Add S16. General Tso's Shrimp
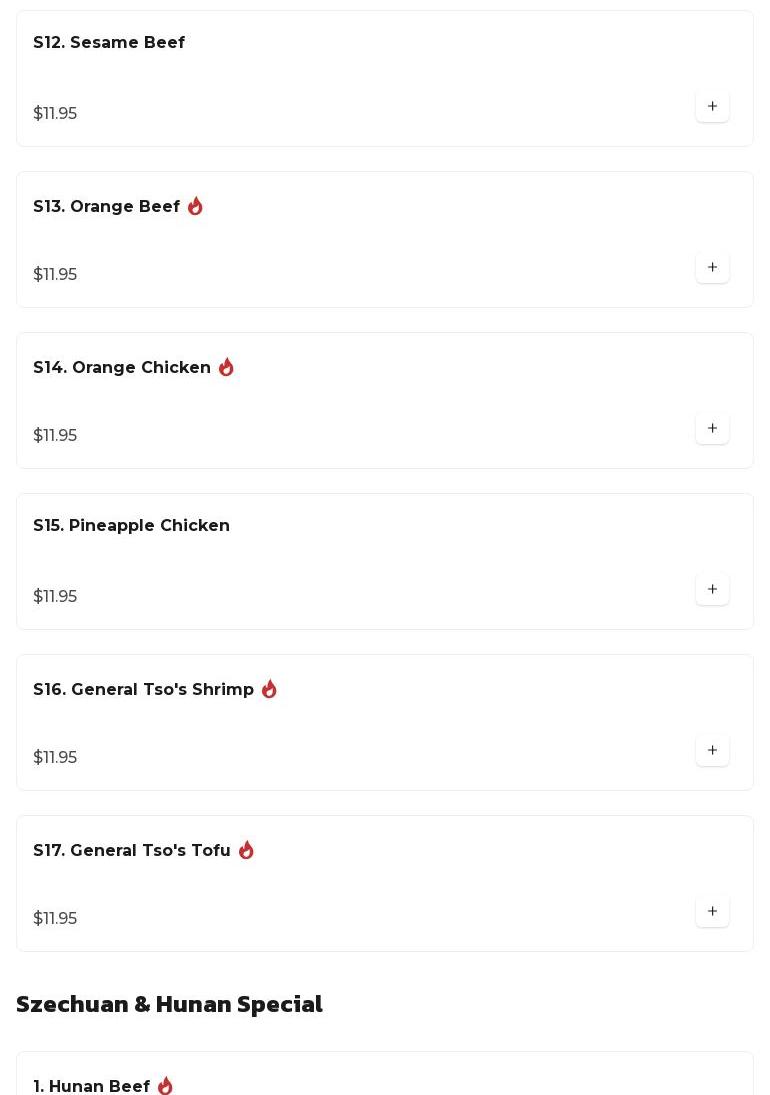This screenshot has width=770, height=1095. click(x=712, y=751)
